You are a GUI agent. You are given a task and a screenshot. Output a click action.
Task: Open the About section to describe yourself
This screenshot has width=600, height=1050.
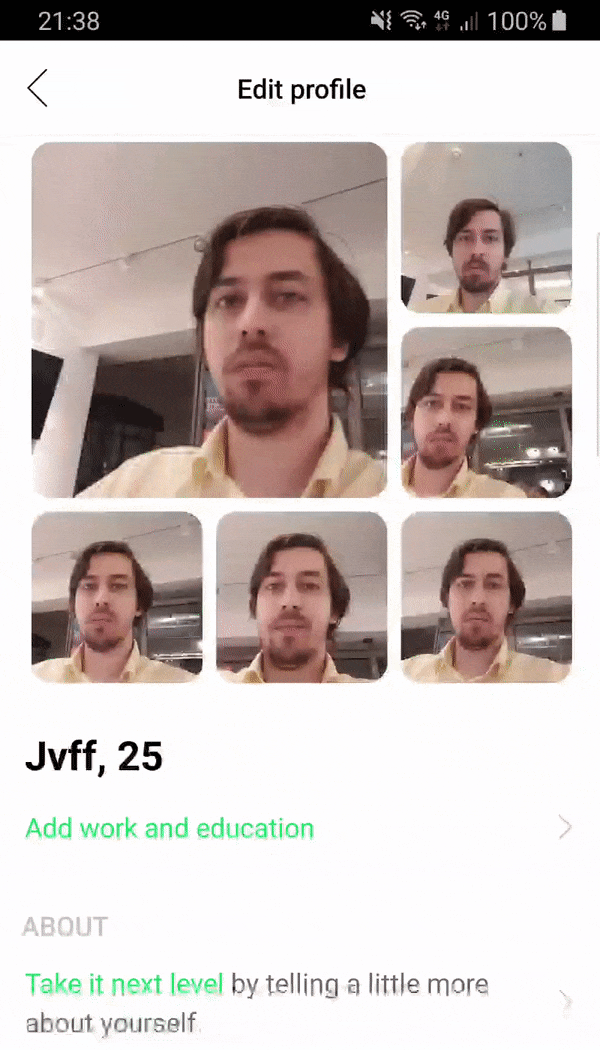tap(298, 1000)
